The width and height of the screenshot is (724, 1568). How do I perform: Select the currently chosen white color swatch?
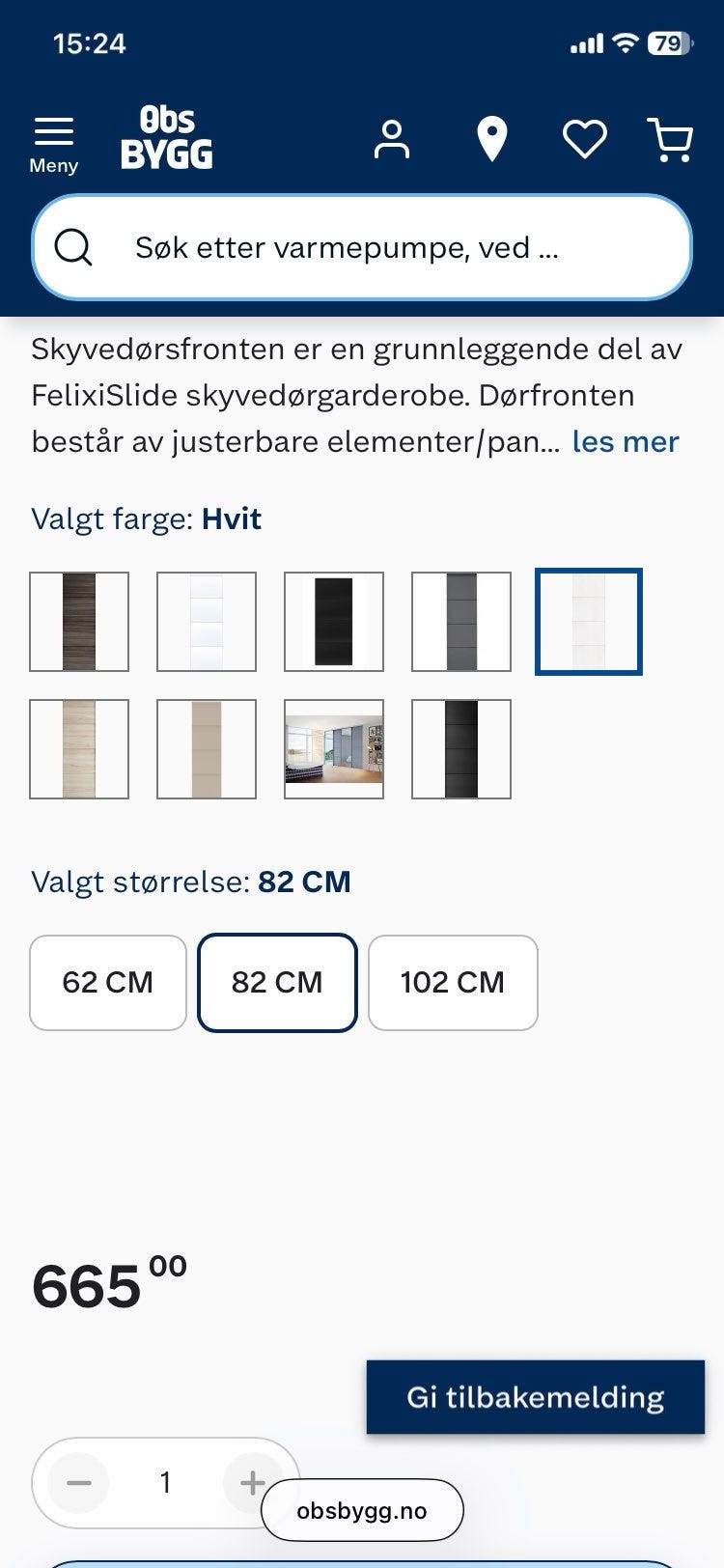tap(589, 621)
